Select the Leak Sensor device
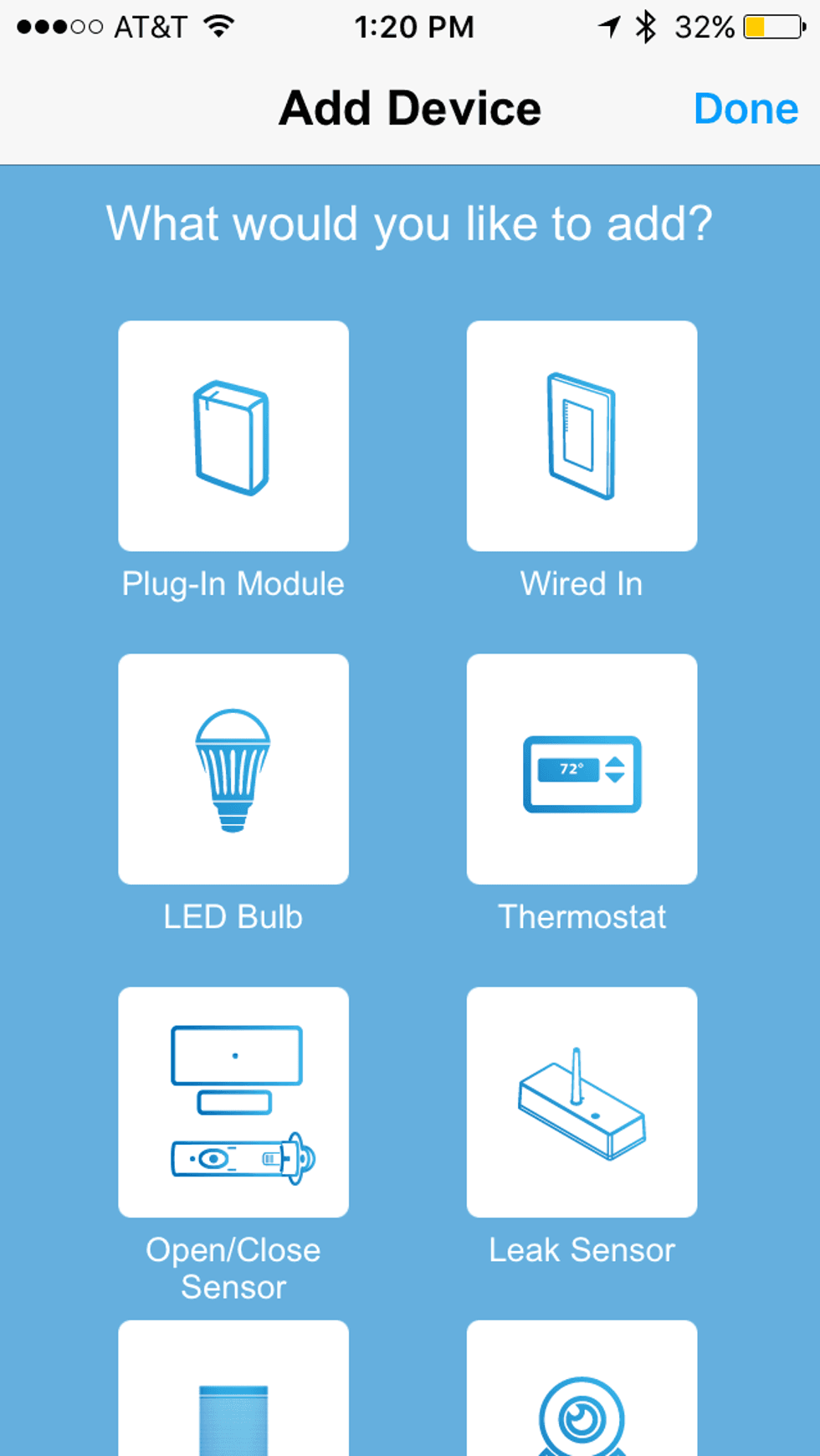 point(581,1102)
